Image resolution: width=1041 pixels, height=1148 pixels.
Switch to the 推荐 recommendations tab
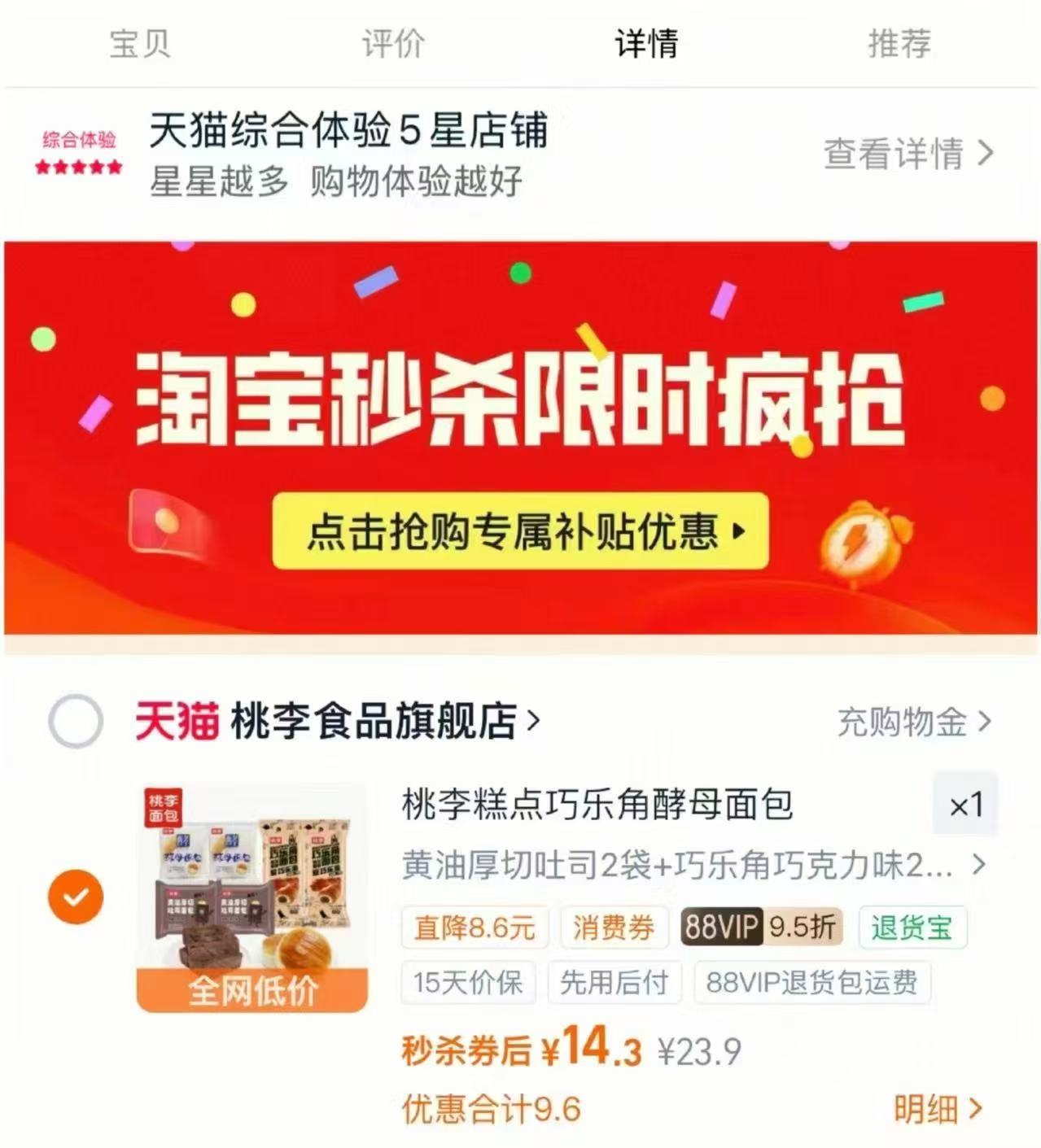pos(899,45)
